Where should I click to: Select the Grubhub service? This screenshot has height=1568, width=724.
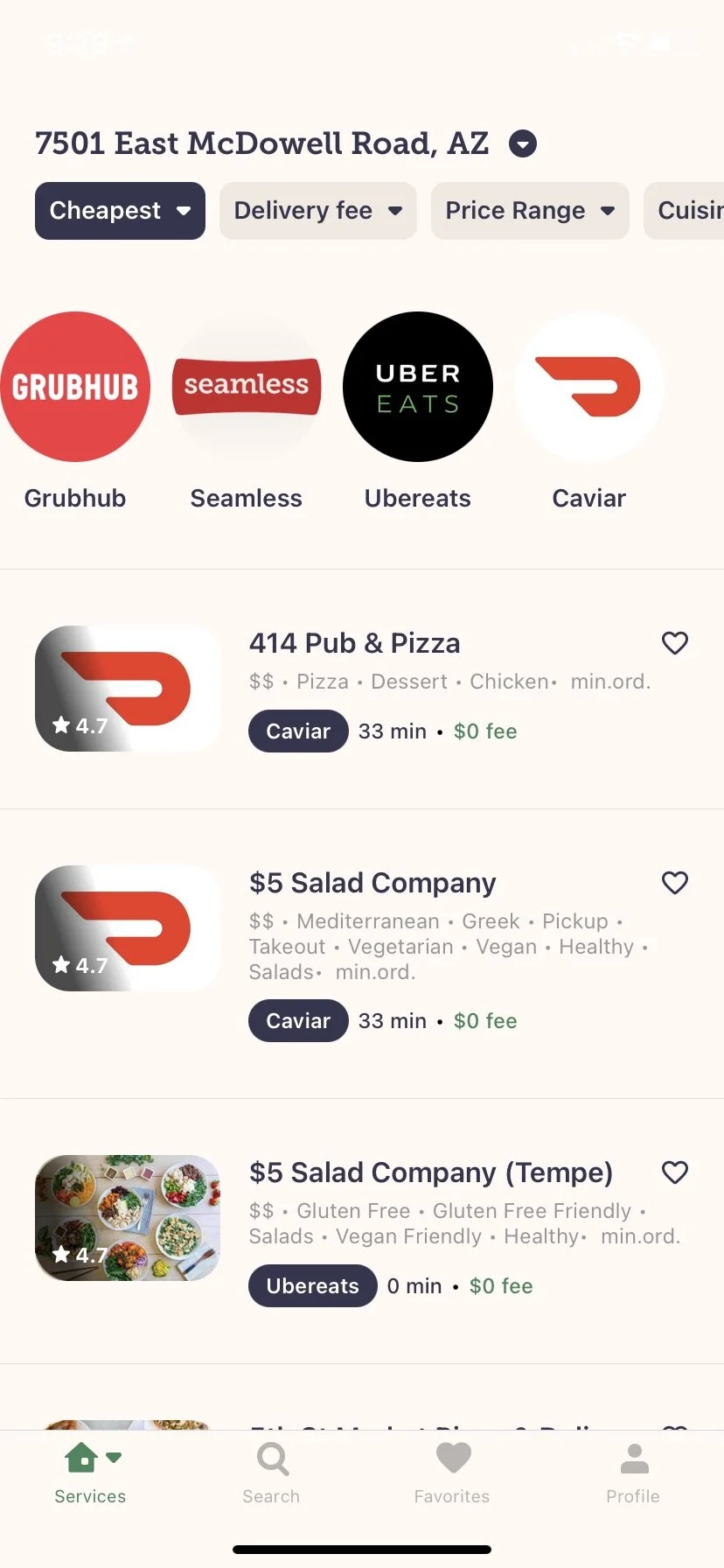click(75, 387)
